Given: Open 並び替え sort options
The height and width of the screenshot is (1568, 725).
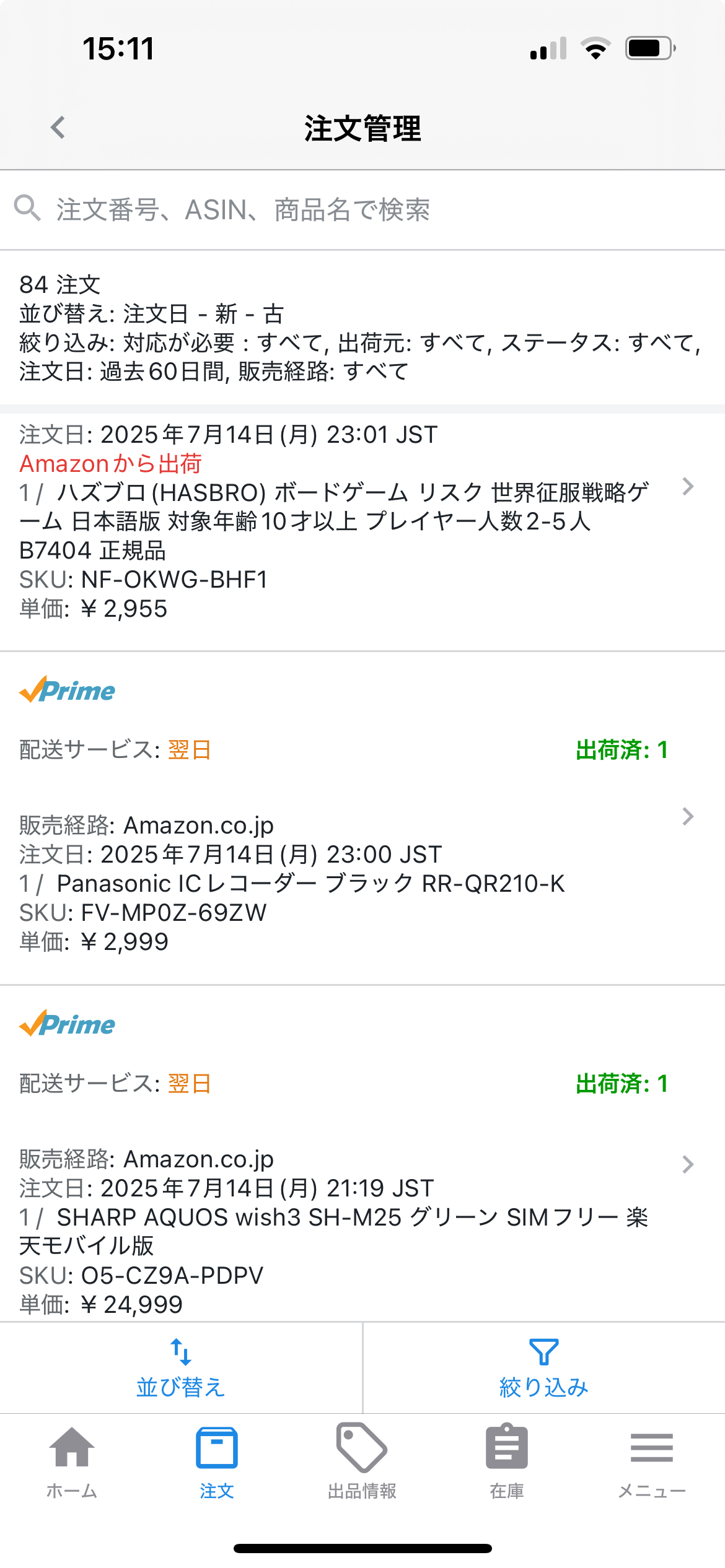Looking at the screenshot, I should [x=180, y=1369].
